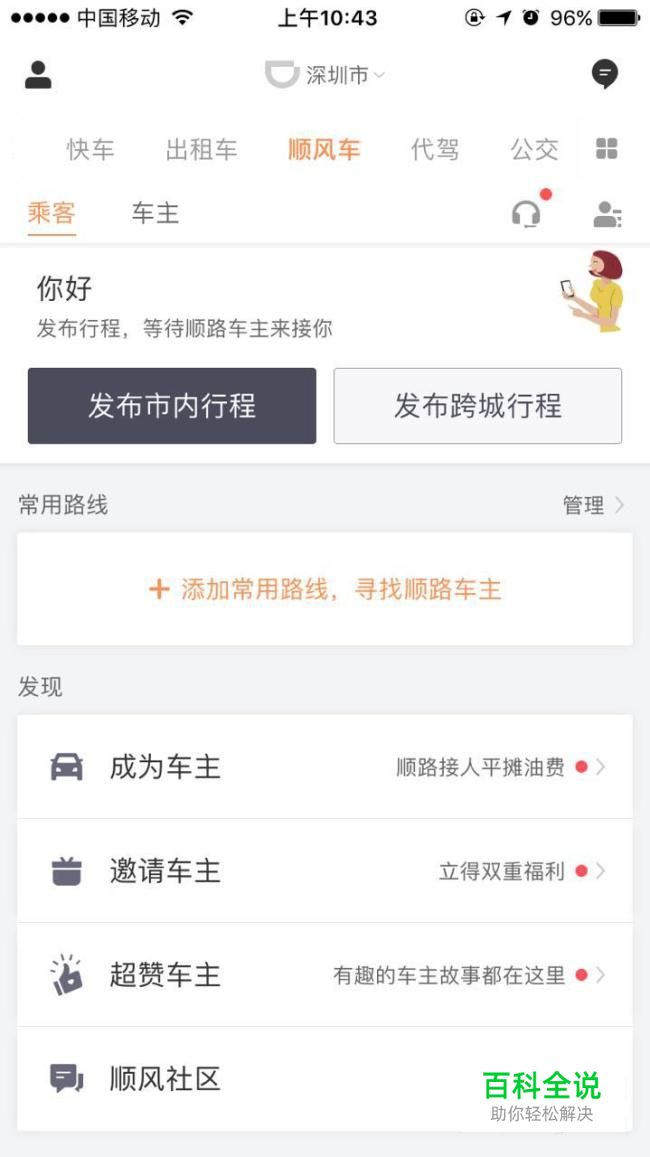Switch to the 车主 tab
Screen dimensions: 650x1157
point(155,213)
